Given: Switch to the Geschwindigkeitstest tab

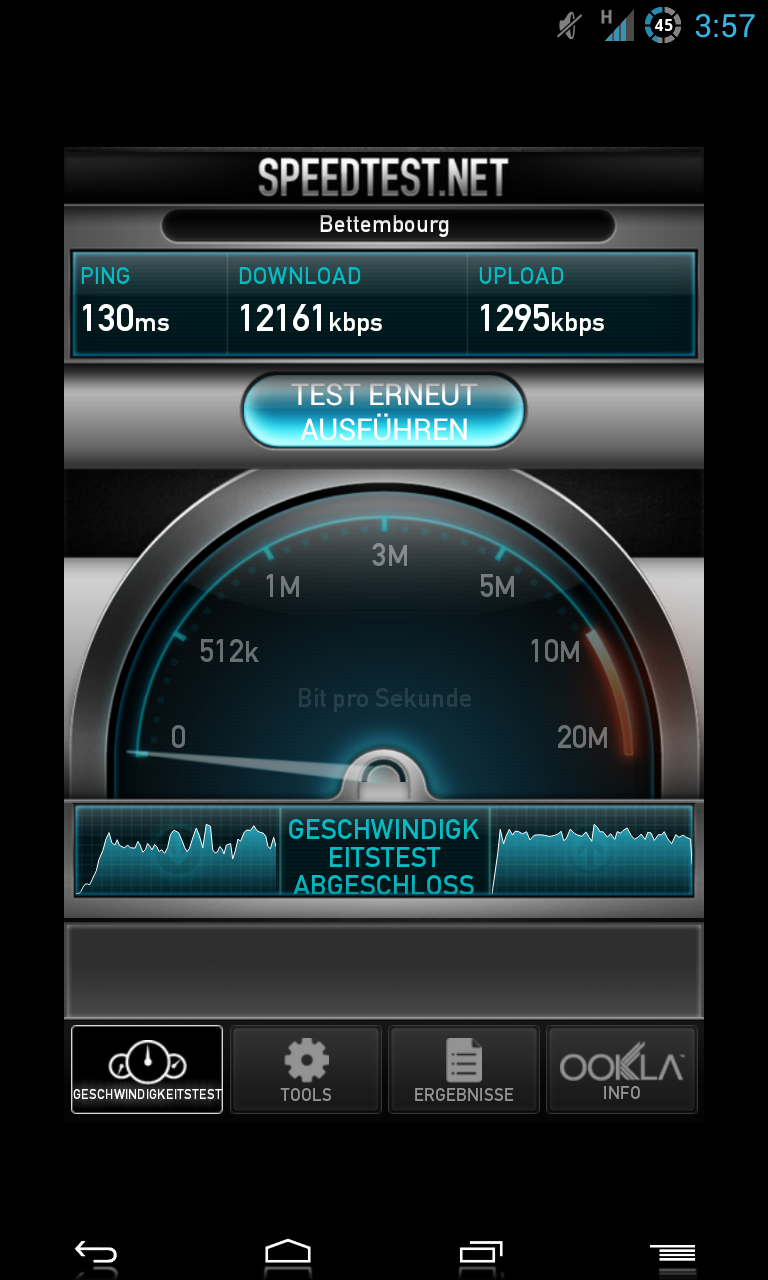Looking at the screenshot, I should pos(147,1069).
